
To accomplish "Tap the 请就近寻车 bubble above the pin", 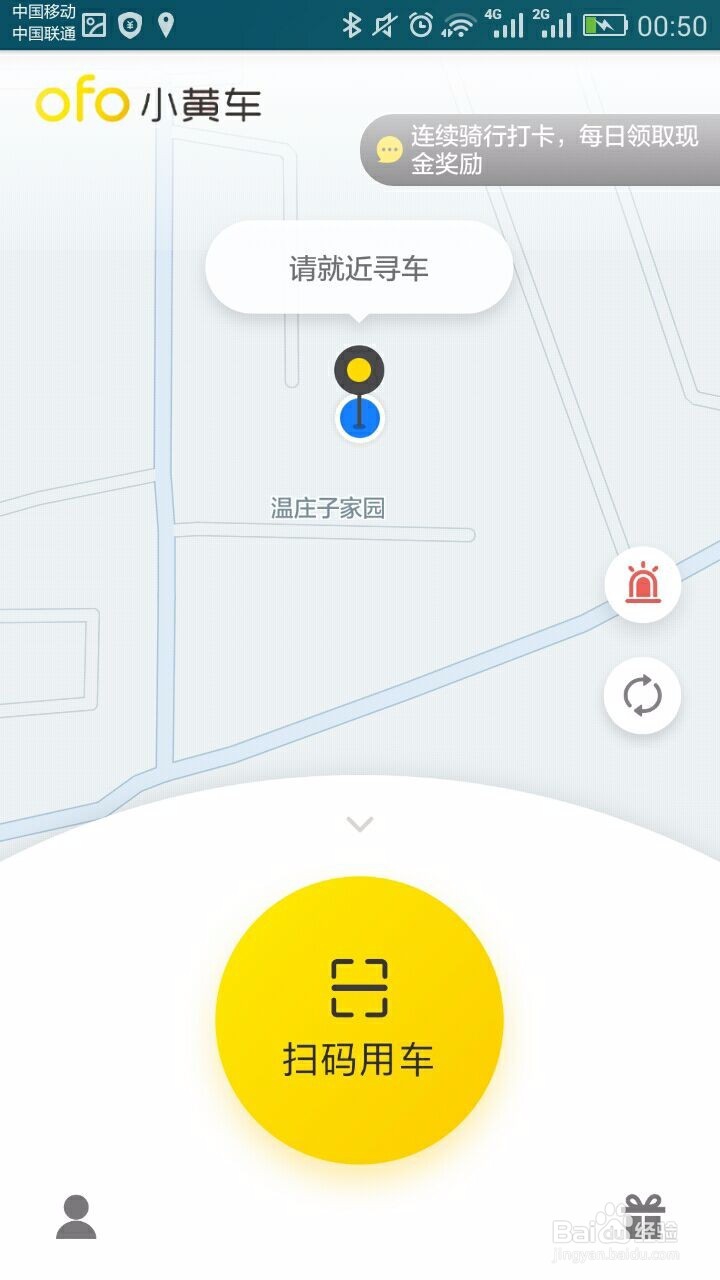I will tap(359, 268).
